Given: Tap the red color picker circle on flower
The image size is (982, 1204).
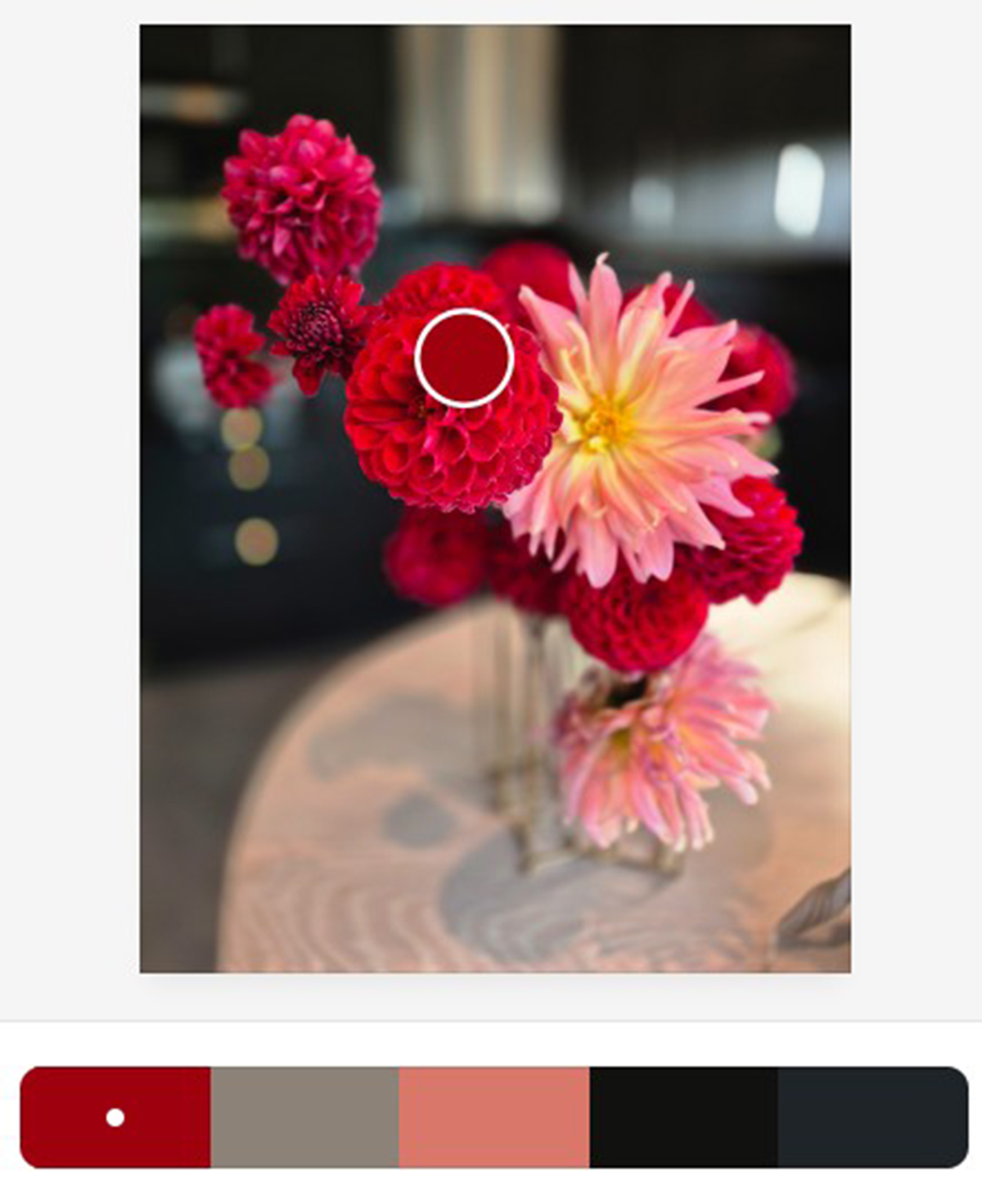Looking at the screenshot, I should pos(464,358).
